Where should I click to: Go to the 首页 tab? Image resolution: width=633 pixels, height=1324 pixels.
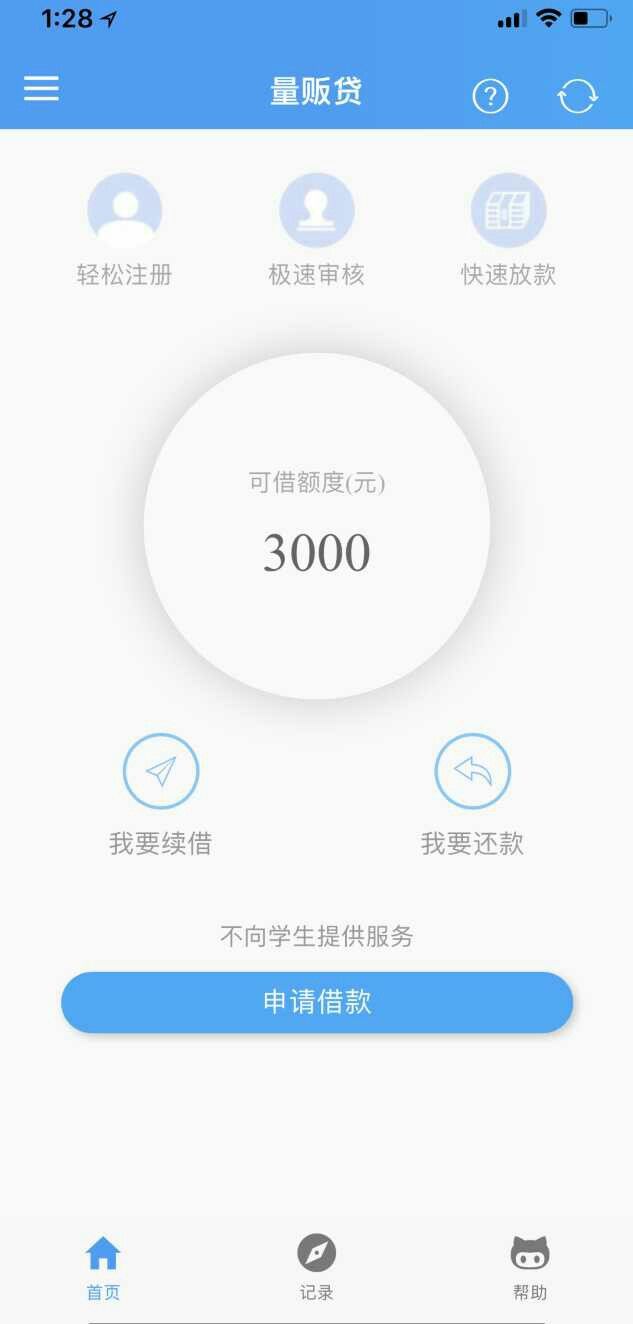103,1268
